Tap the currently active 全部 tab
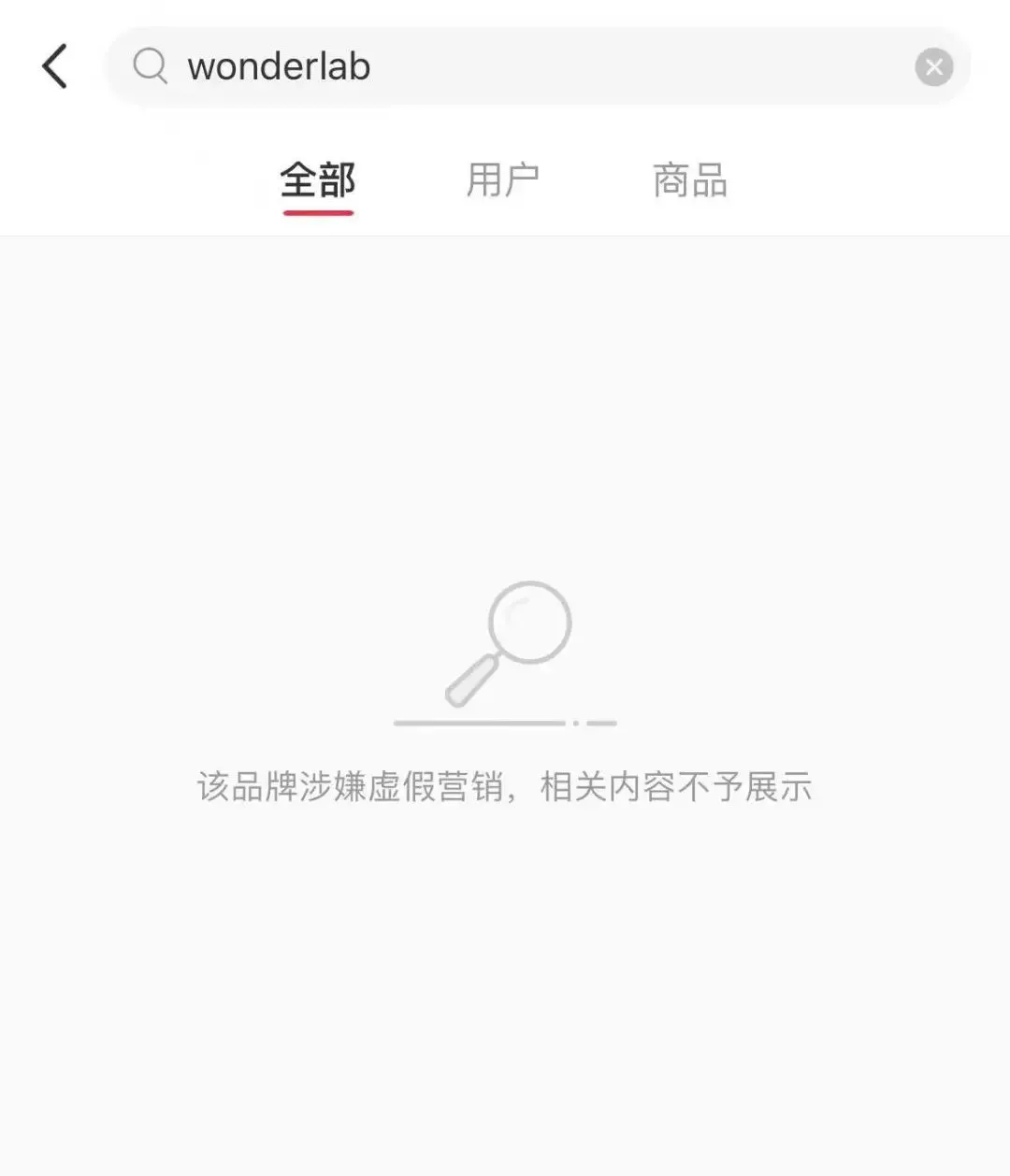 pyautogui.click(x=317, y=179)
